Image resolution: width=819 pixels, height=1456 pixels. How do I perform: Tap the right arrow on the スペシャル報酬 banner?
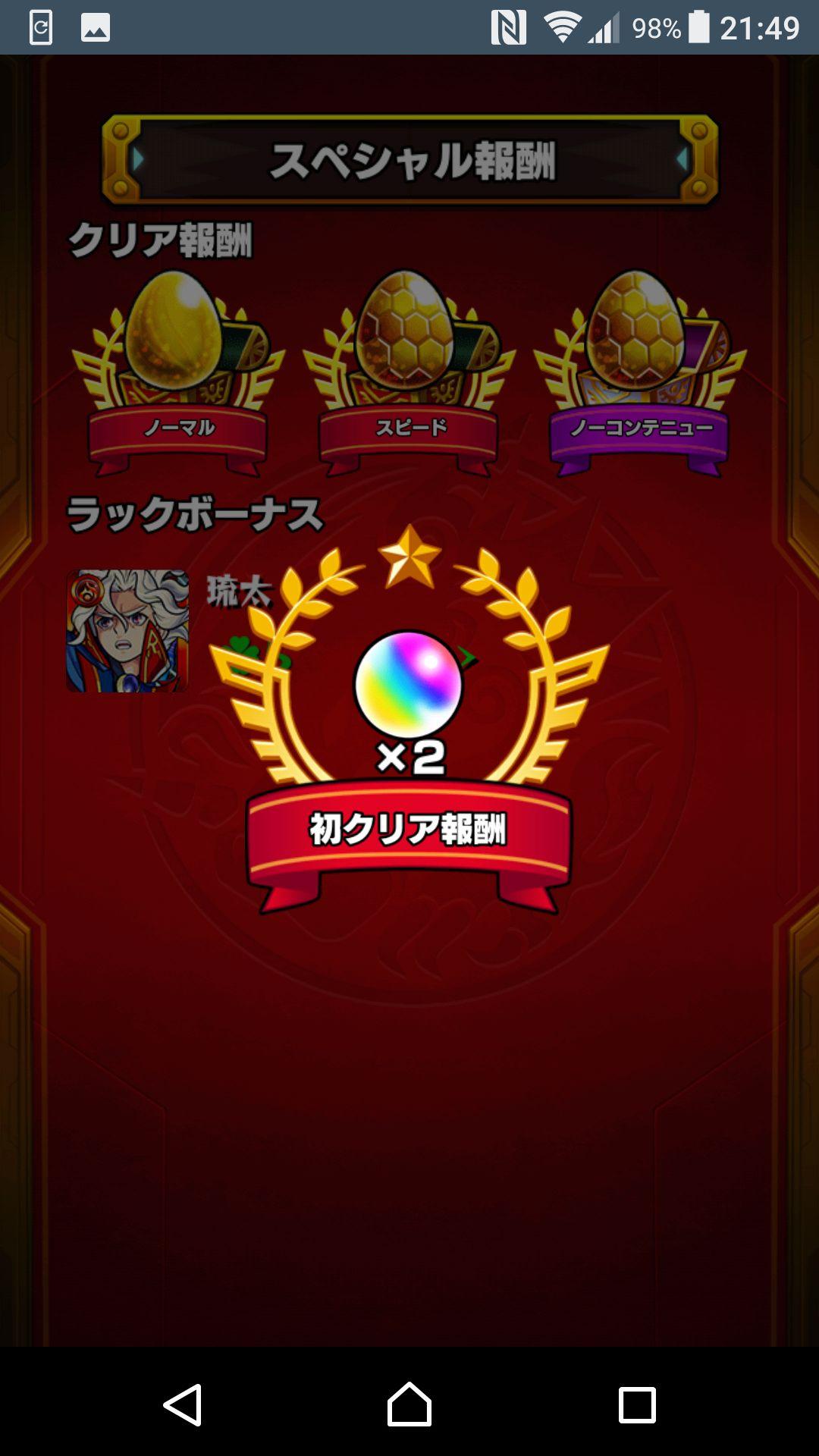(x=681, y=159)
